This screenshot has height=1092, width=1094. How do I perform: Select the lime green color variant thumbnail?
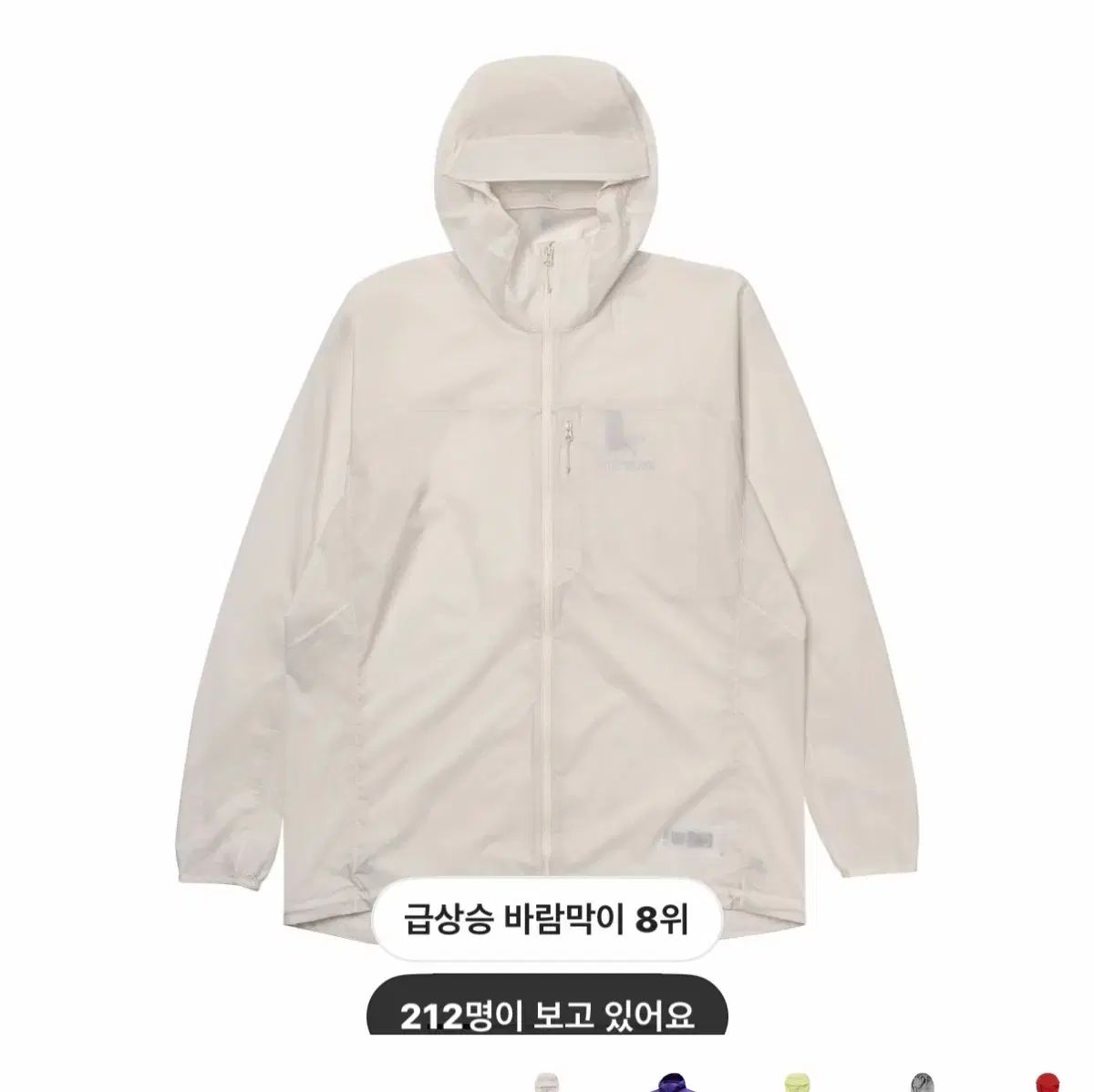point(798,1082)
